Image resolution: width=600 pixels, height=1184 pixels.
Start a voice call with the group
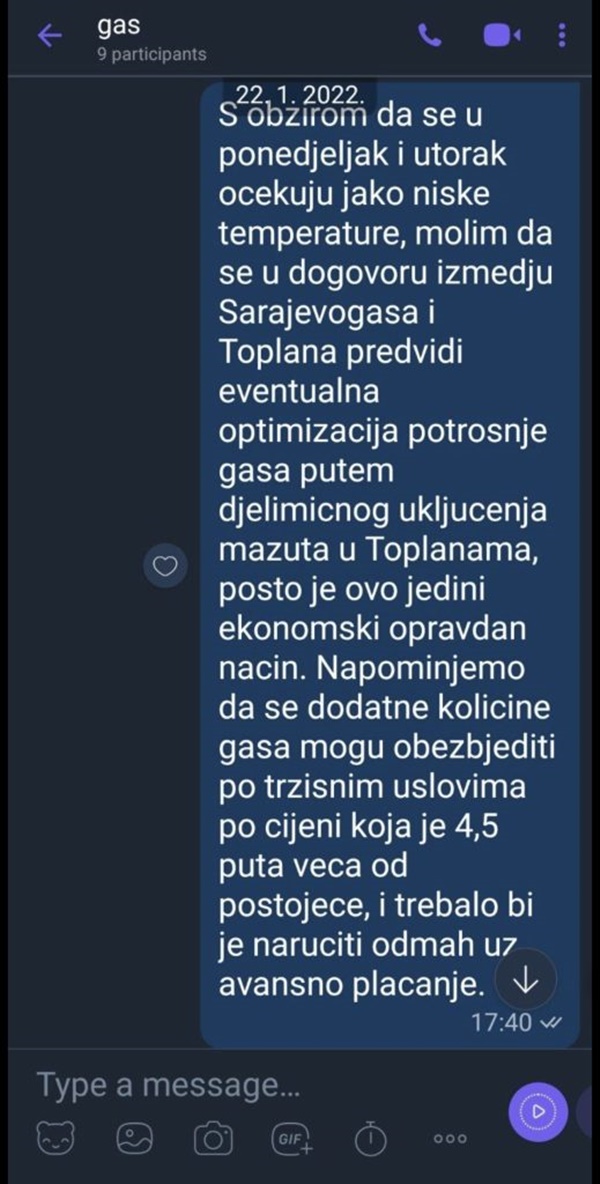tap(429, 35)
